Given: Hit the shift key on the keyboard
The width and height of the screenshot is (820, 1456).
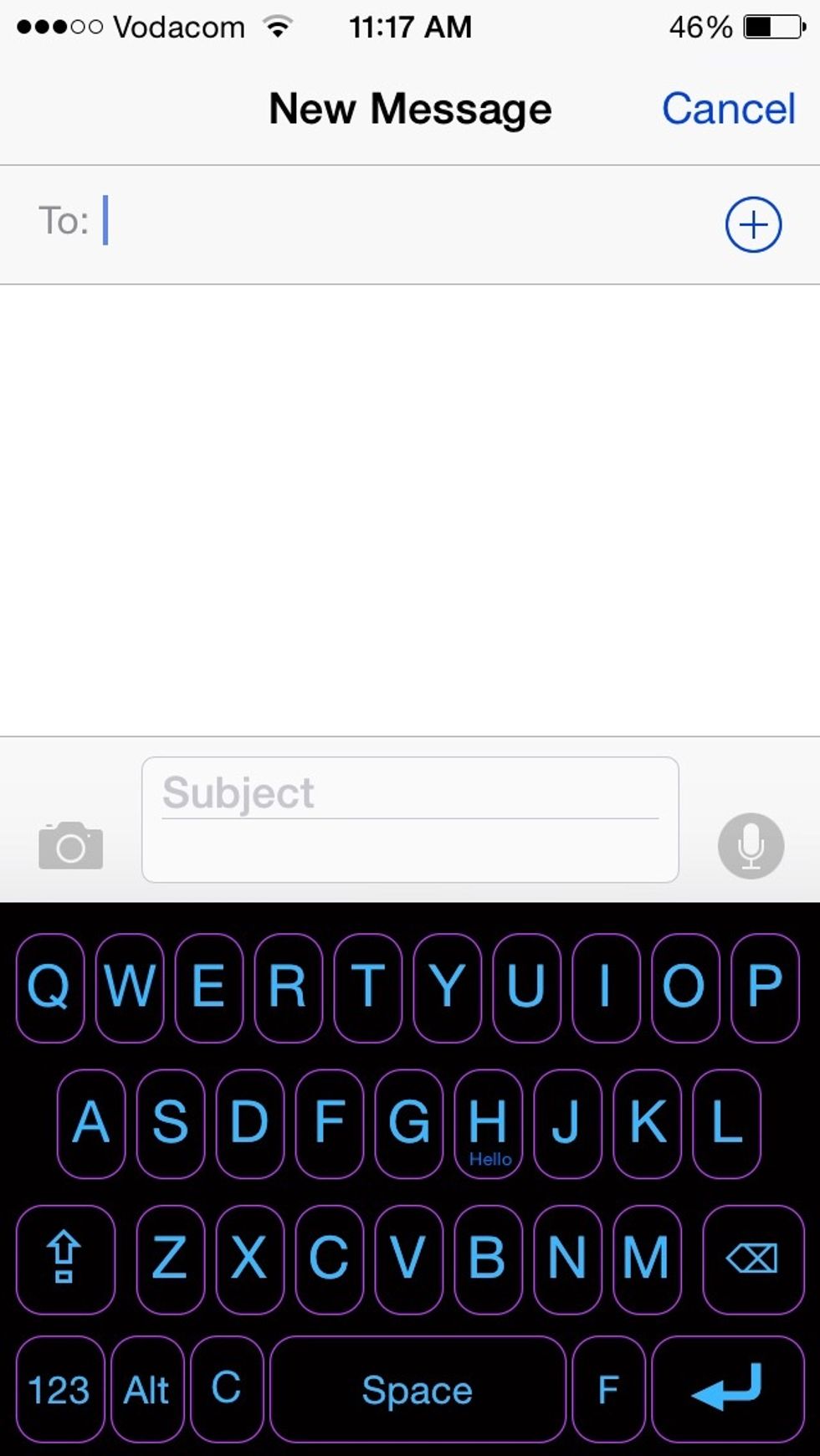Looking at the screenshot, I should pyautogui.click(x=64, y=1258).
